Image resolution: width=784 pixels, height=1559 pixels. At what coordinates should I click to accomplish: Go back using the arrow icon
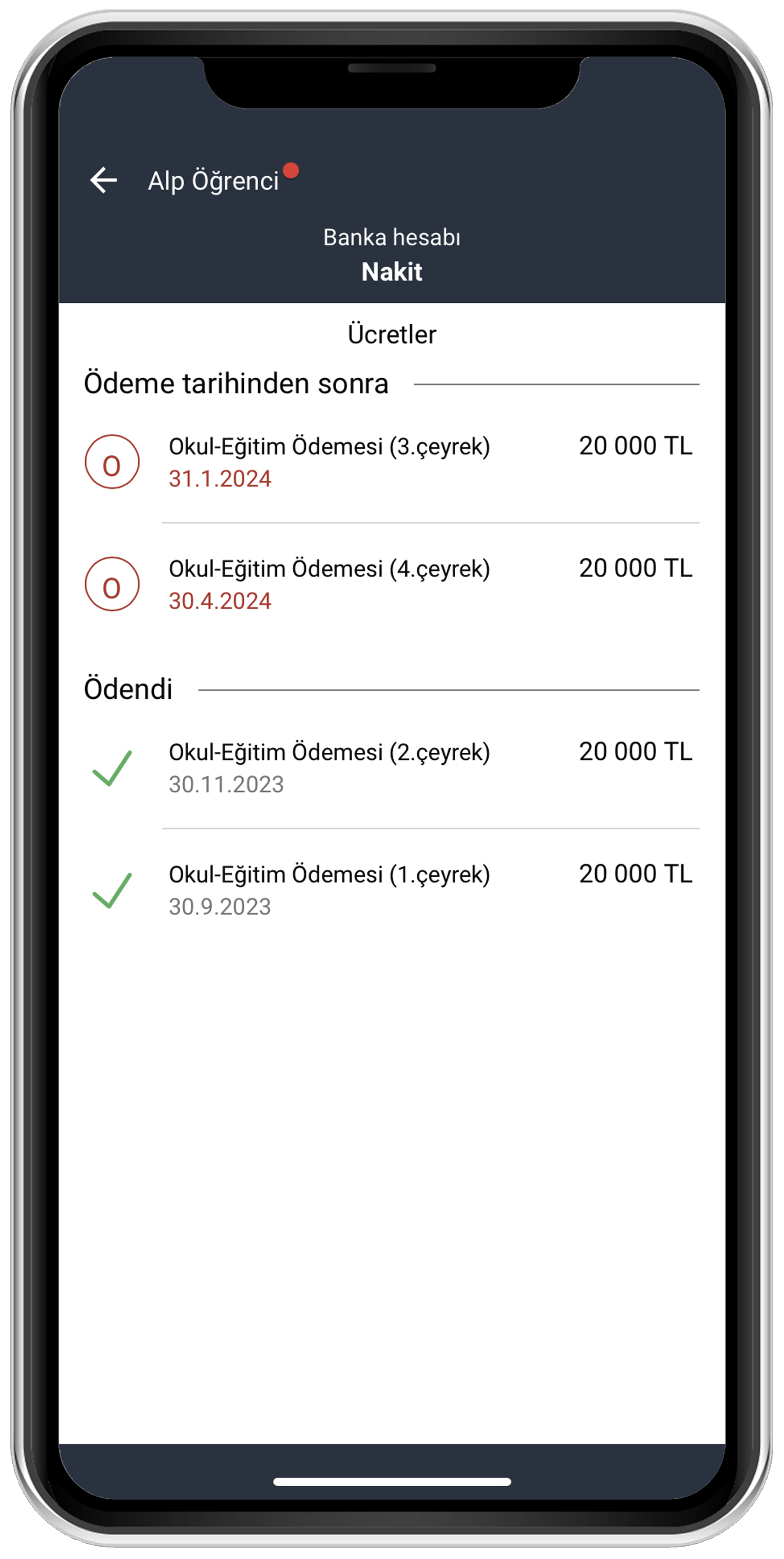[103, 180]
